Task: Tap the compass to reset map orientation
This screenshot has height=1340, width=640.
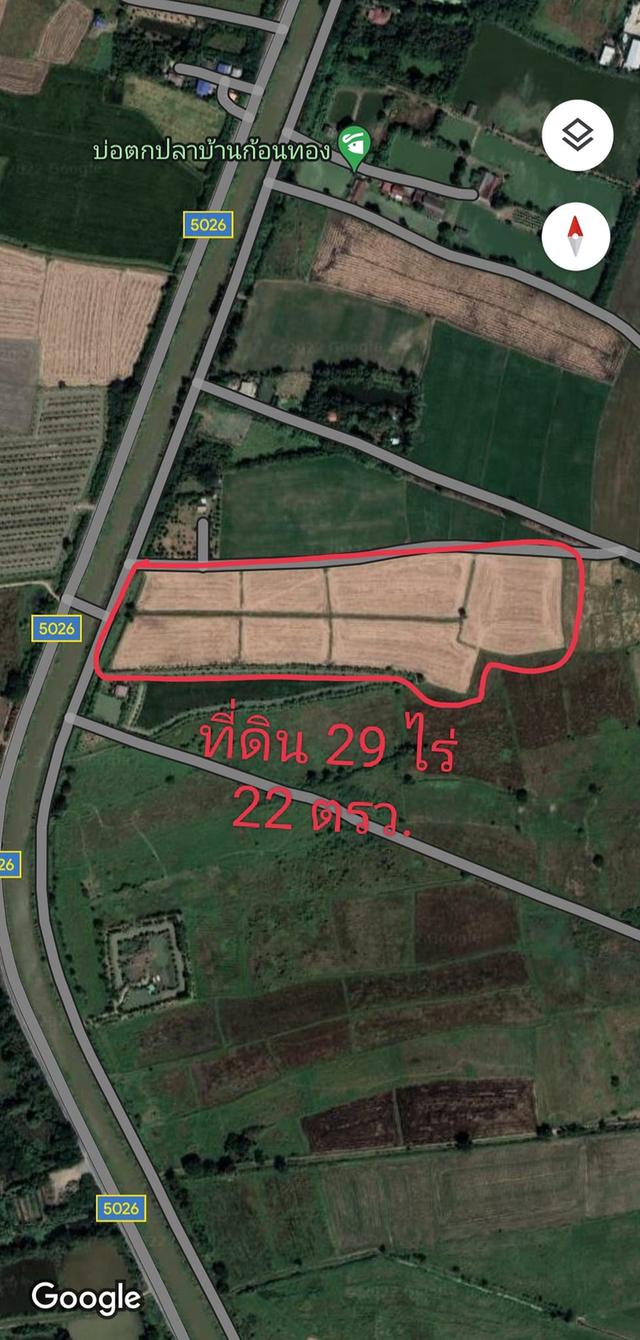Action: pyautogui.click(x=576, y=237)
